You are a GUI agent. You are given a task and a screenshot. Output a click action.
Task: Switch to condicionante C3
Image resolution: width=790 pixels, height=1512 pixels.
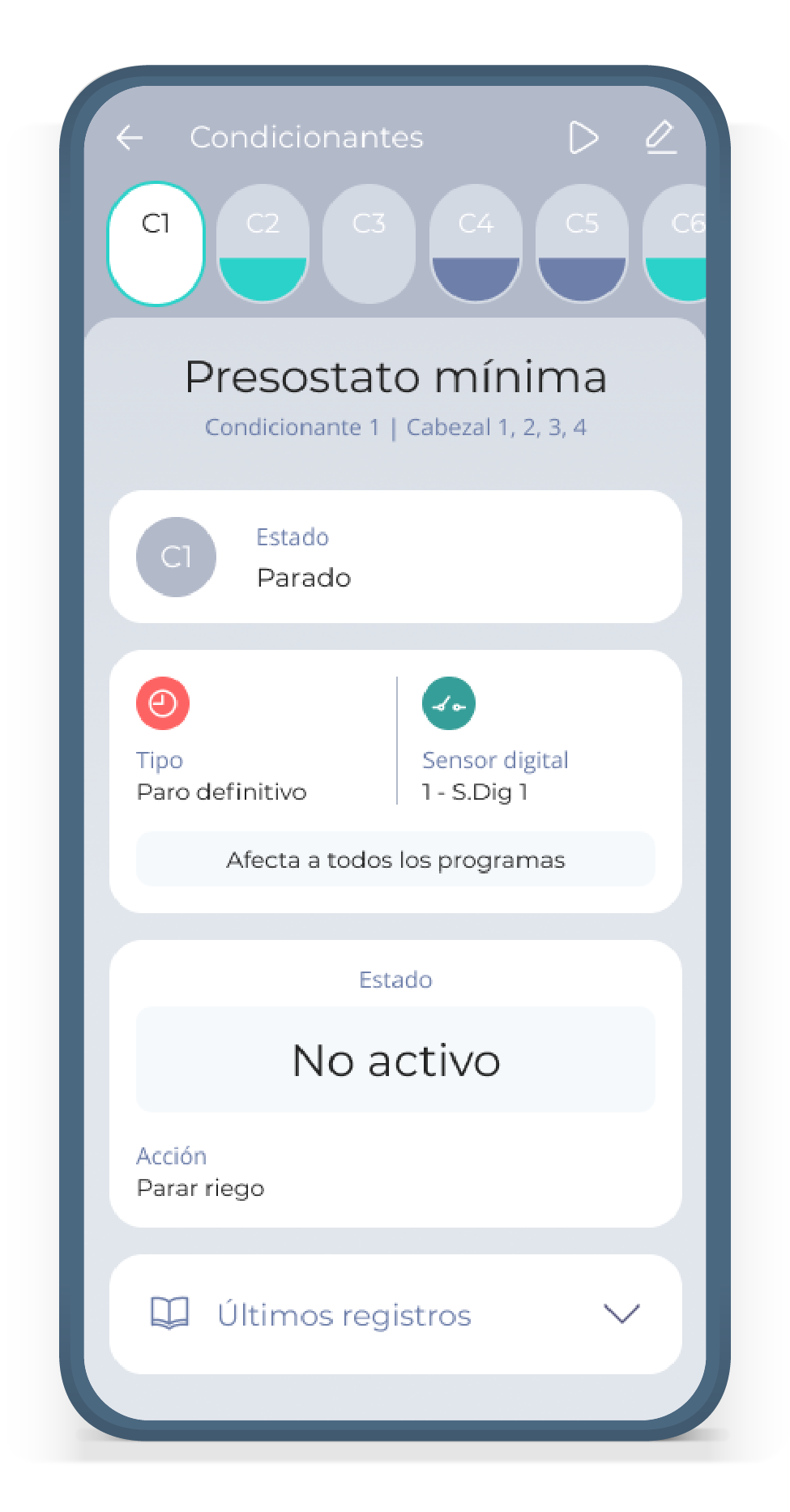click(x=369, y=244)
